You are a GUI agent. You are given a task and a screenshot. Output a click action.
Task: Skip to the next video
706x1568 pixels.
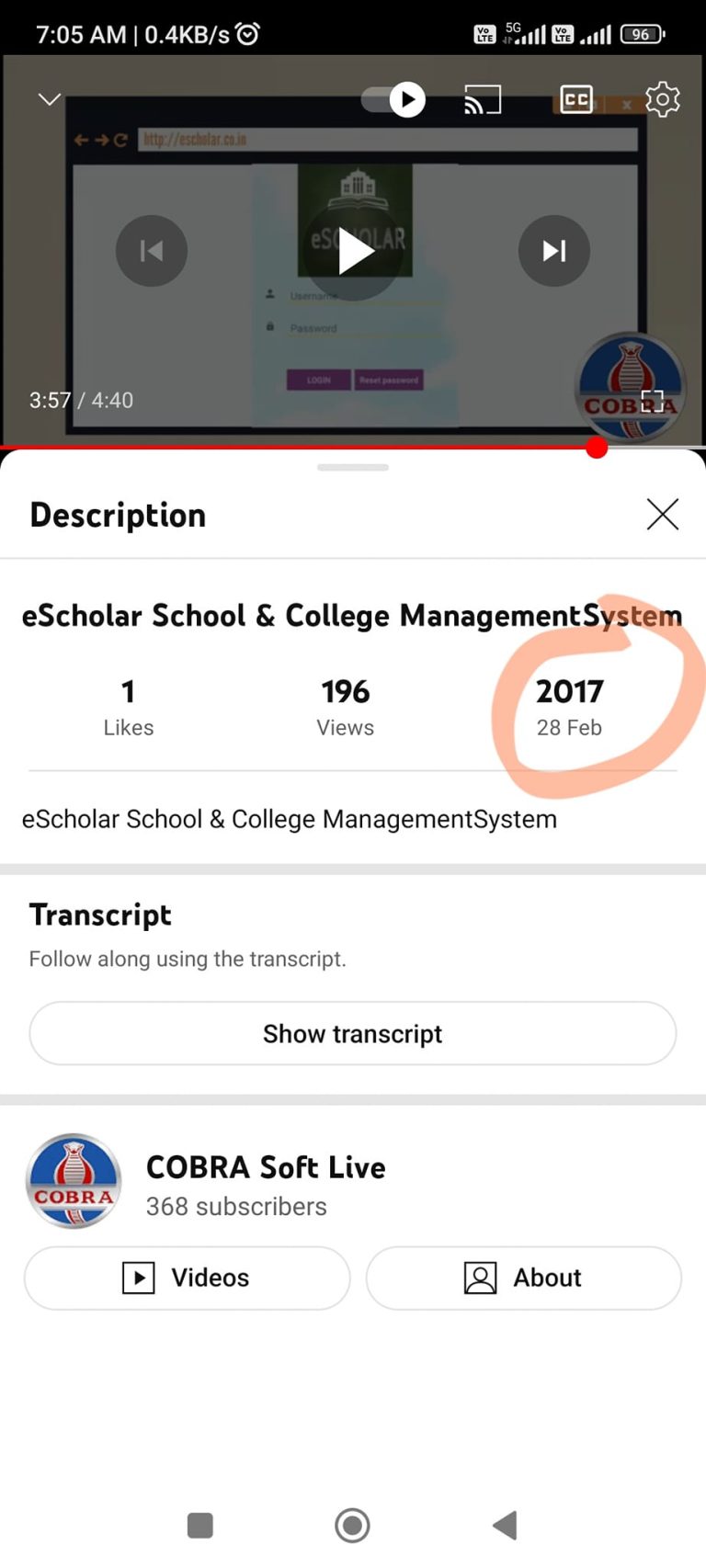click(553, 251)
